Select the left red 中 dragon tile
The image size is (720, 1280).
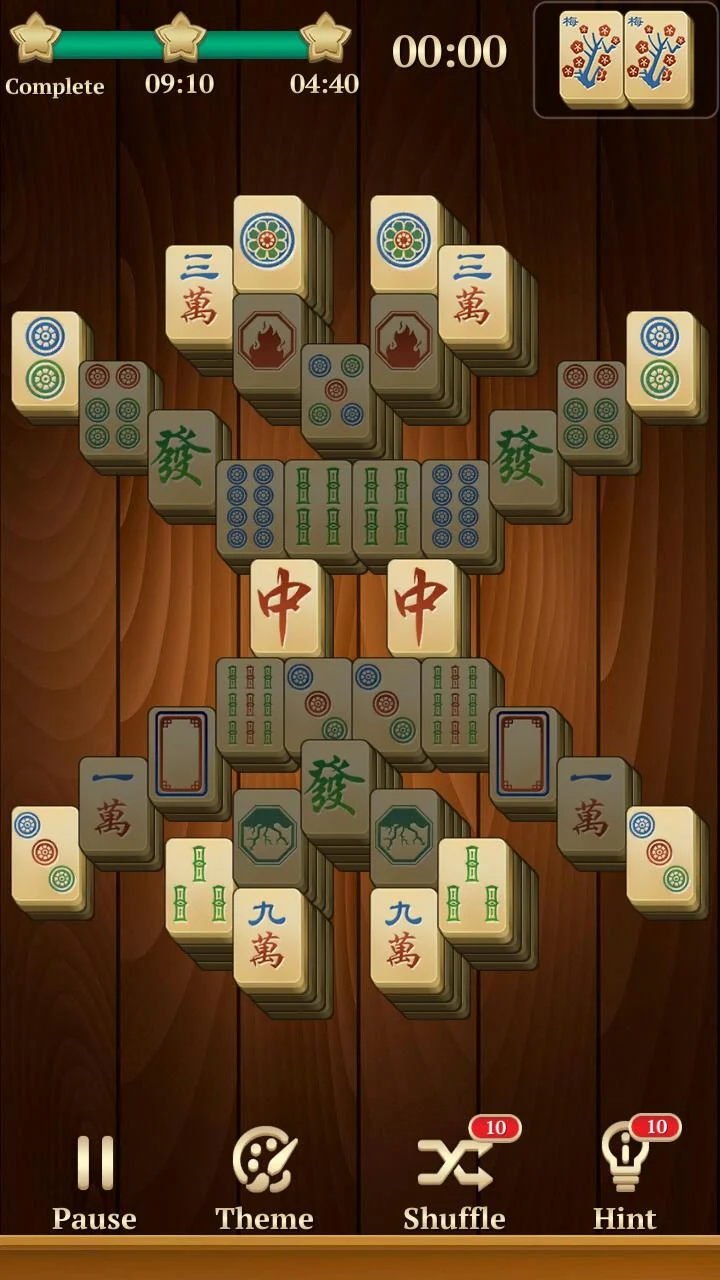[286, 605]
